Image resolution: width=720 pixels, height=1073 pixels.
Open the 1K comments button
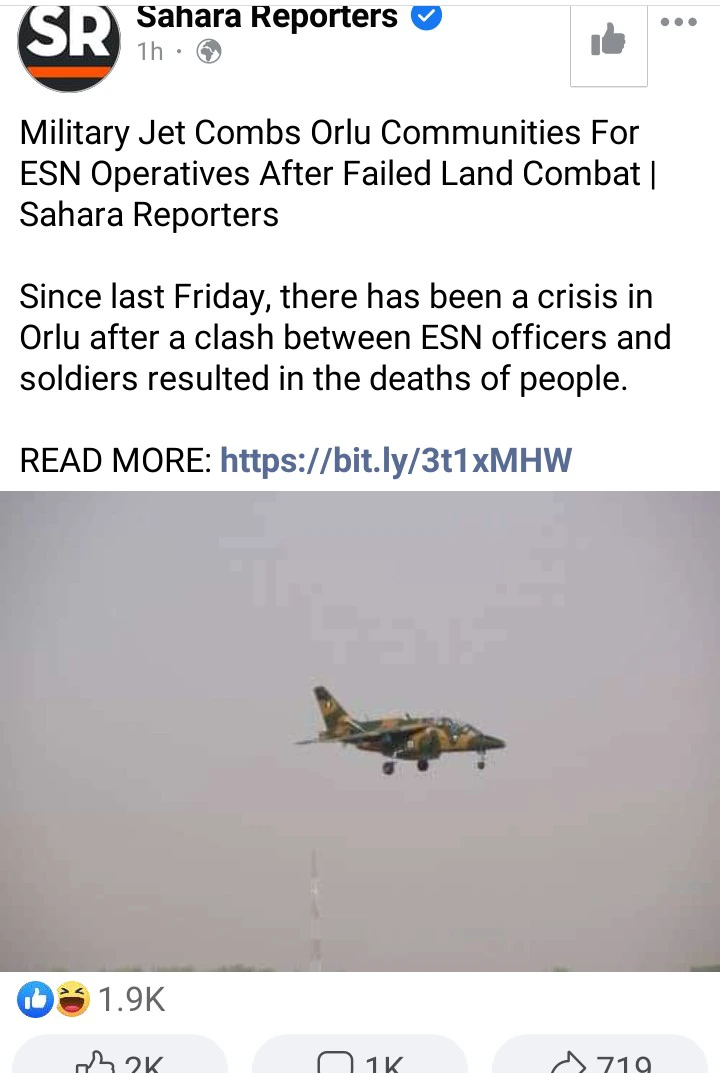pyautogui.click(x=360, y=1058)
